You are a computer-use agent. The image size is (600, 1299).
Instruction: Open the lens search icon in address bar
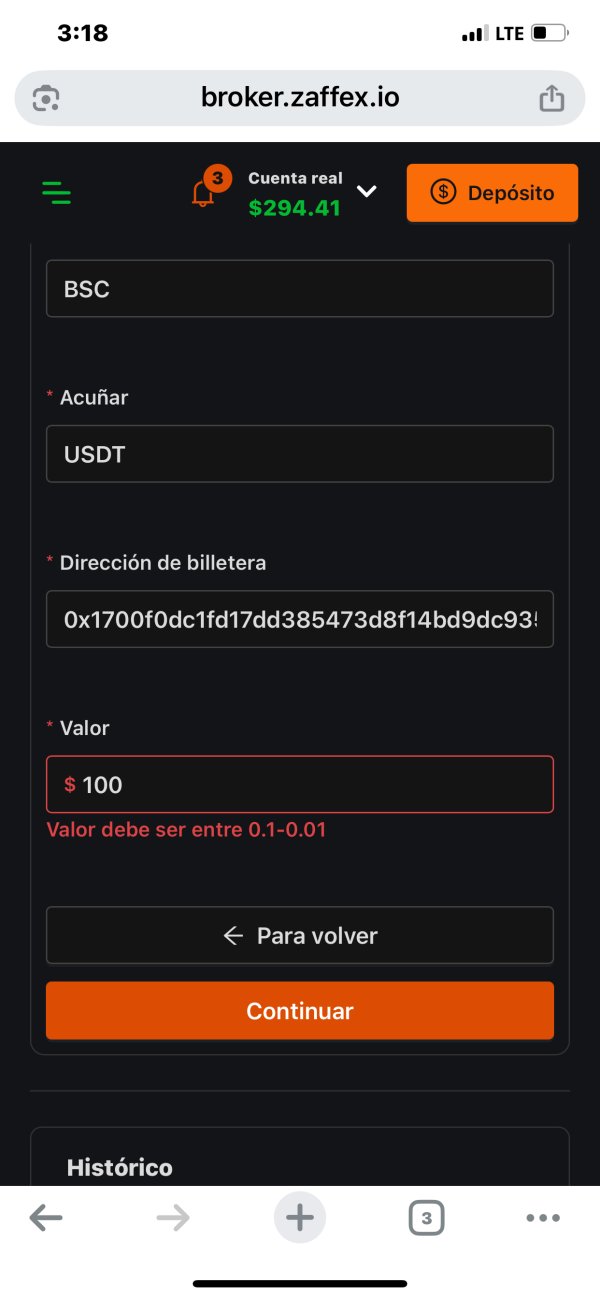coord(46,98)
